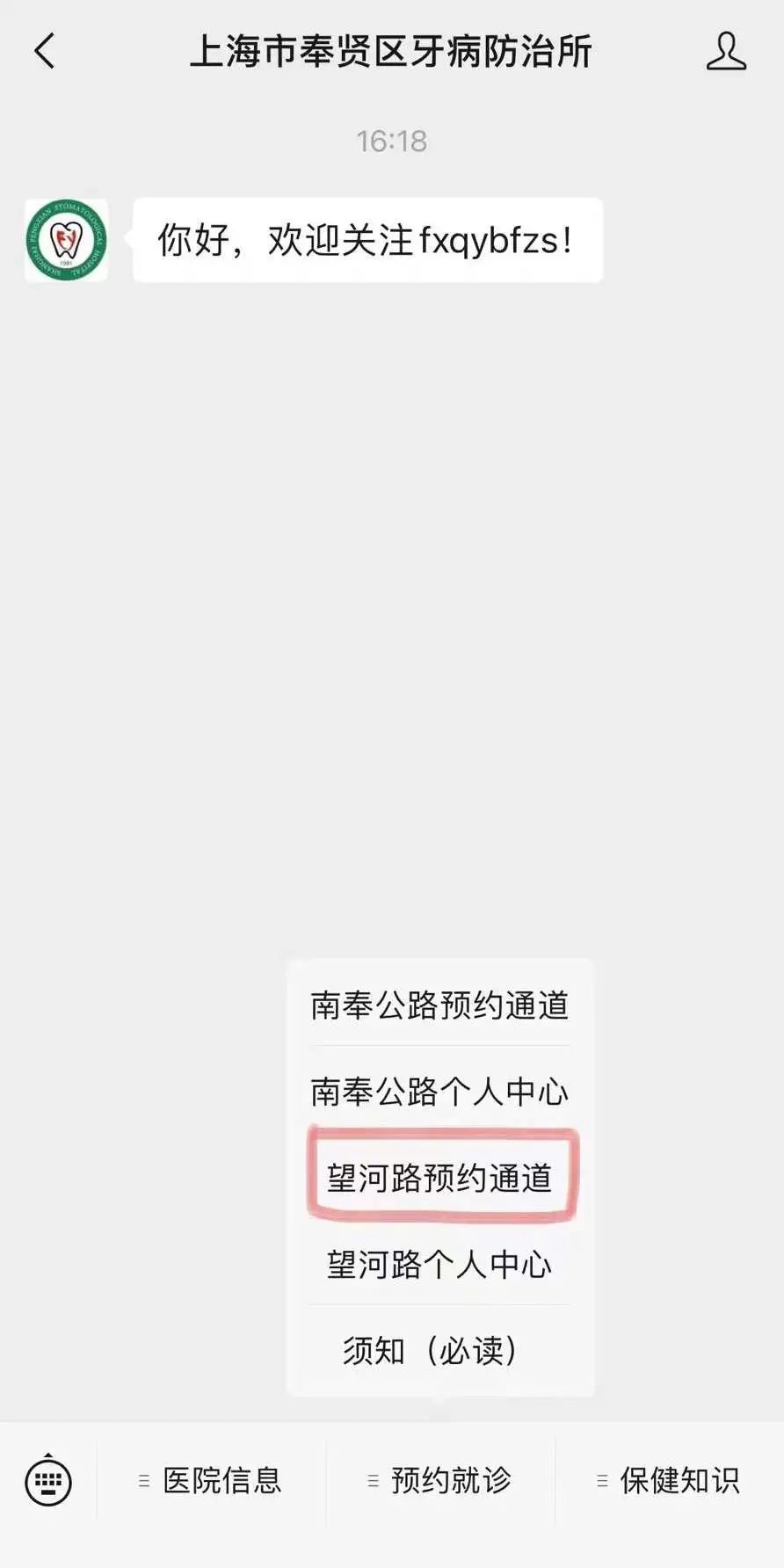Viewport: 784px width, 1568px height.
Task: Open 望河路个人中心
Action: (439, 1263)
